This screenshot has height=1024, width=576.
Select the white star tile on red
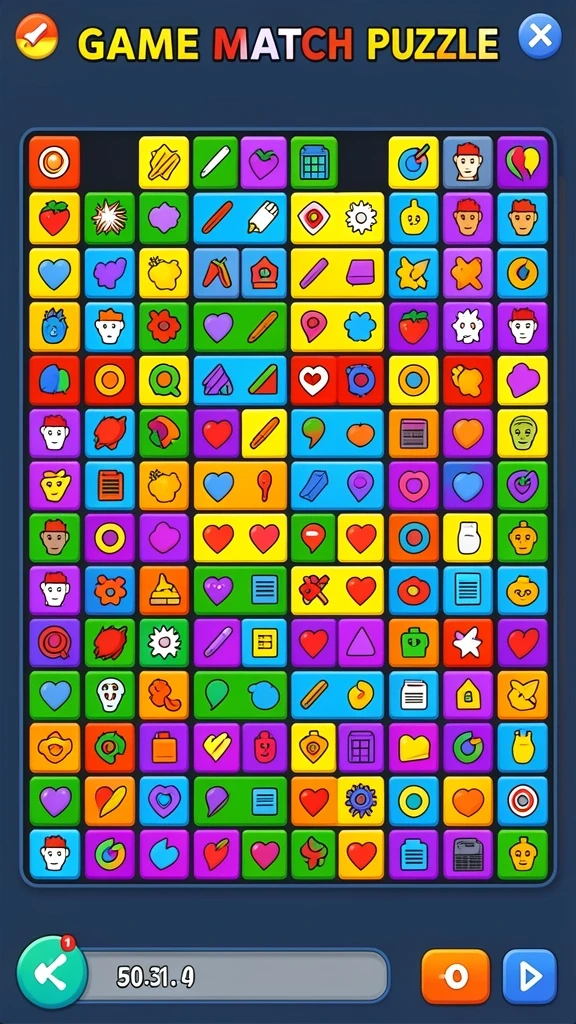tap(468, 643)
